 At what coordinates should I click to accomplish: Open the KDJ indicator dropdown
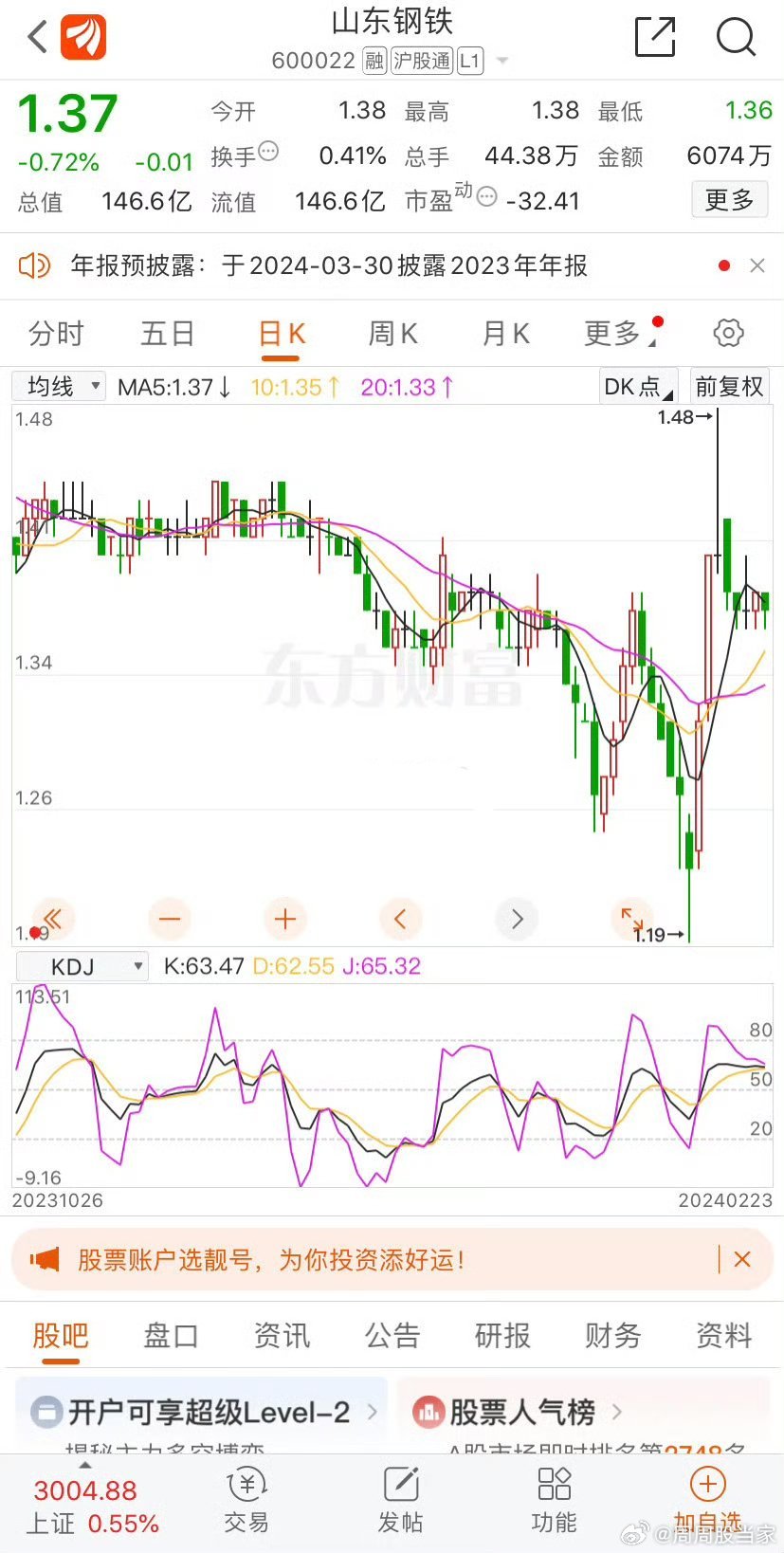click(82, 966)
